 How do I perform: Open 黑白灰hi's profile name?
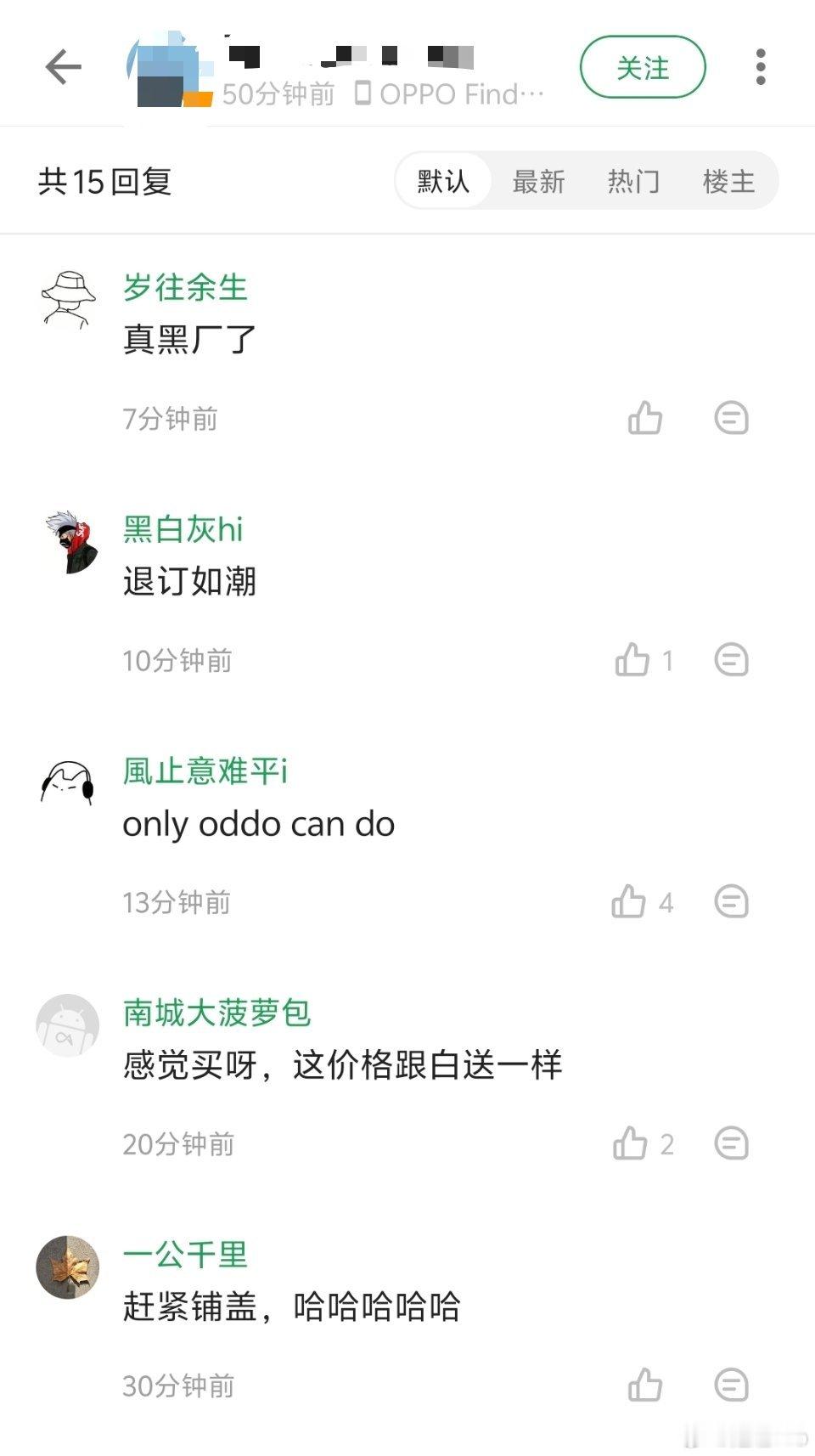tap(181, 528)
